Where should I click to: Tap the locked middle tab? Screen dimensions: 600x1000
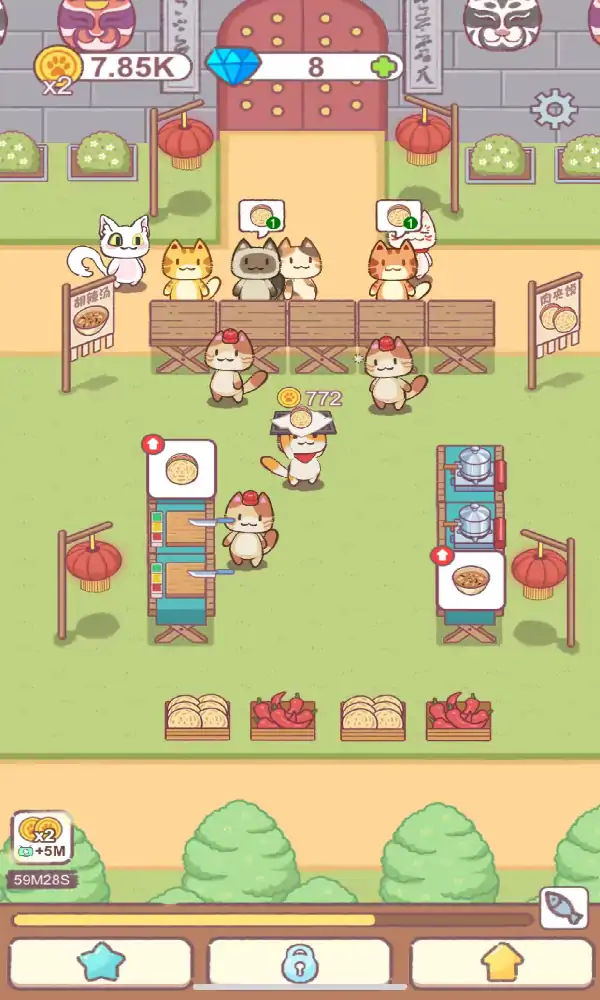(x=299, y=963)
